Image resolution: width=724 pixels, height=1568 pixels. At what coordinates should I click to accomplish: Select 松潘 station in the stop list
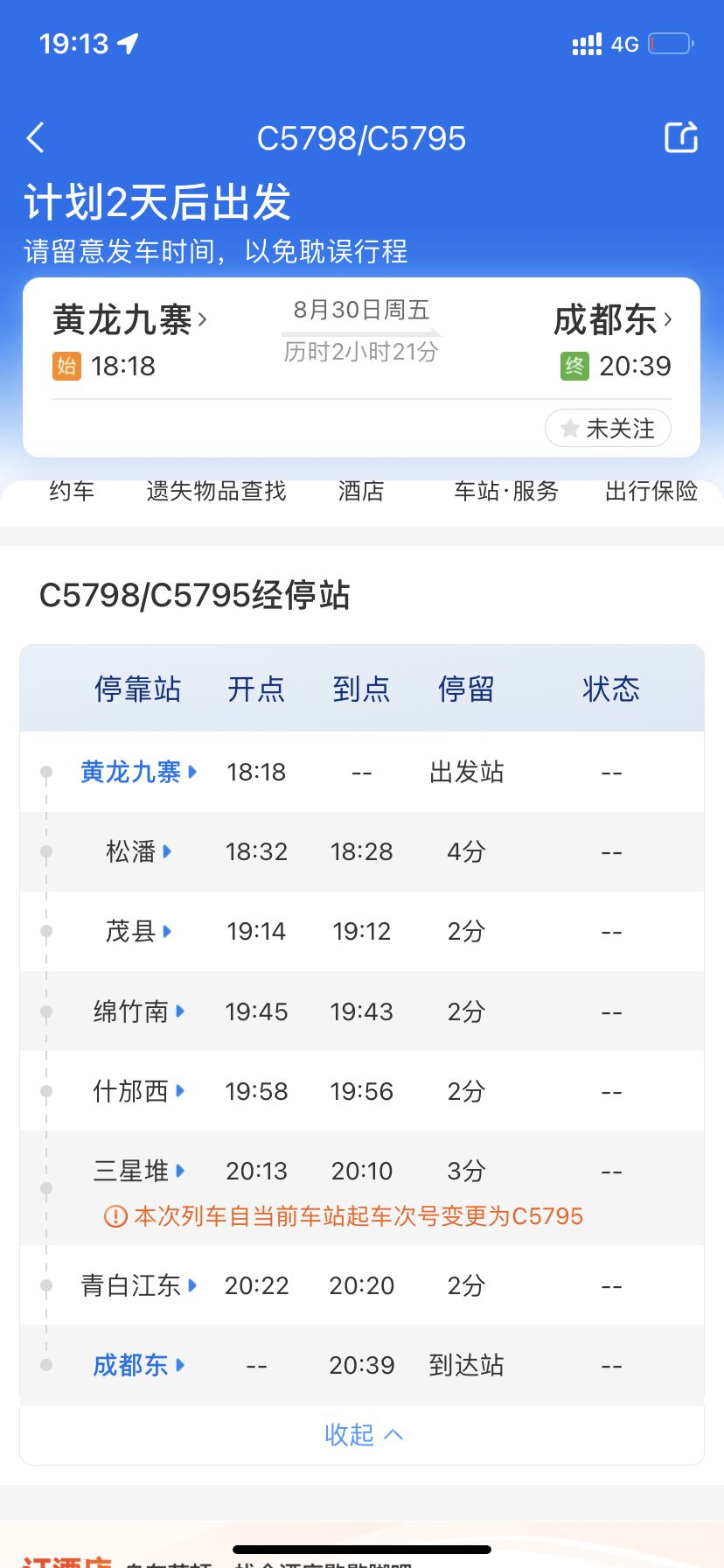tap(138, 851)
